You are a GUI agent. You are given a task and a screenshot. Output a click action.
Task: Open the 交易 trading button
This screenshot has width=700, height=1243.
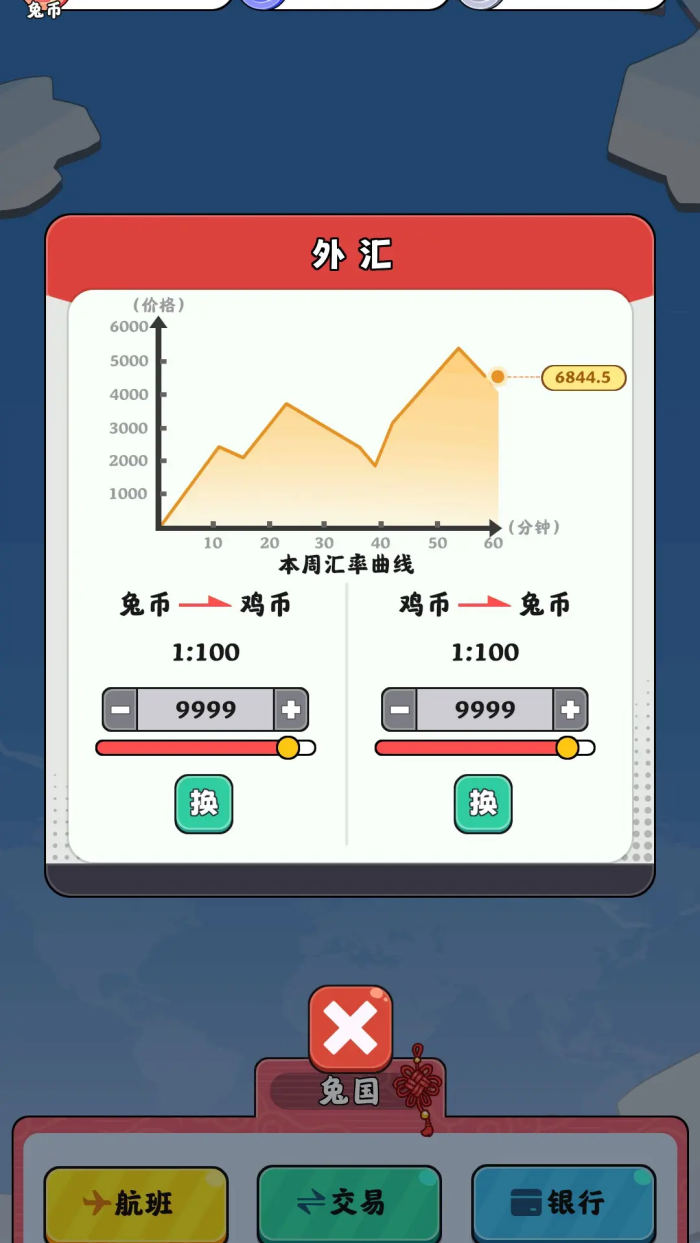[x=349, y=1203]
